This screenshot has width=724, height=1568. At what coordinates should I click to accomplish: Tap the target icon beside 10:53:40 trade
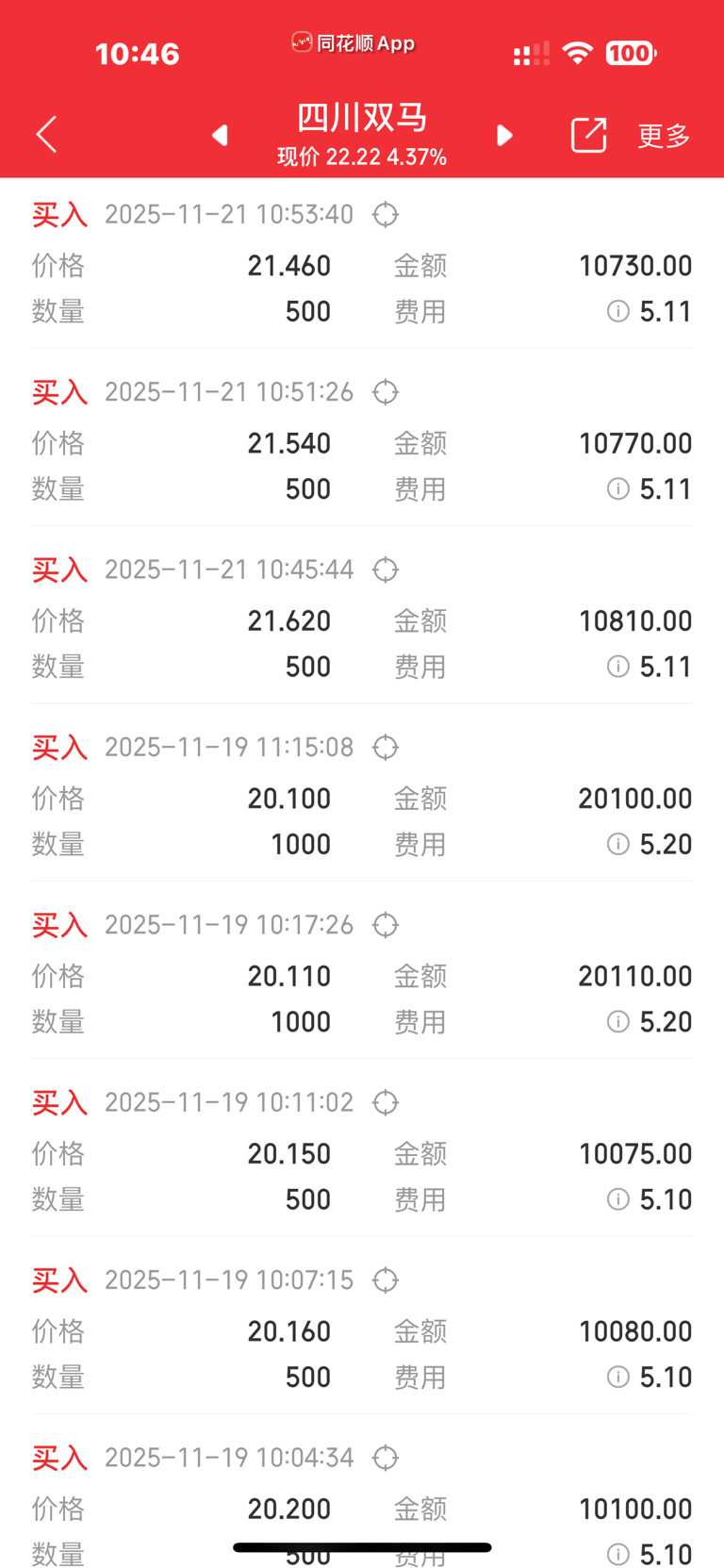pos(386,215)
